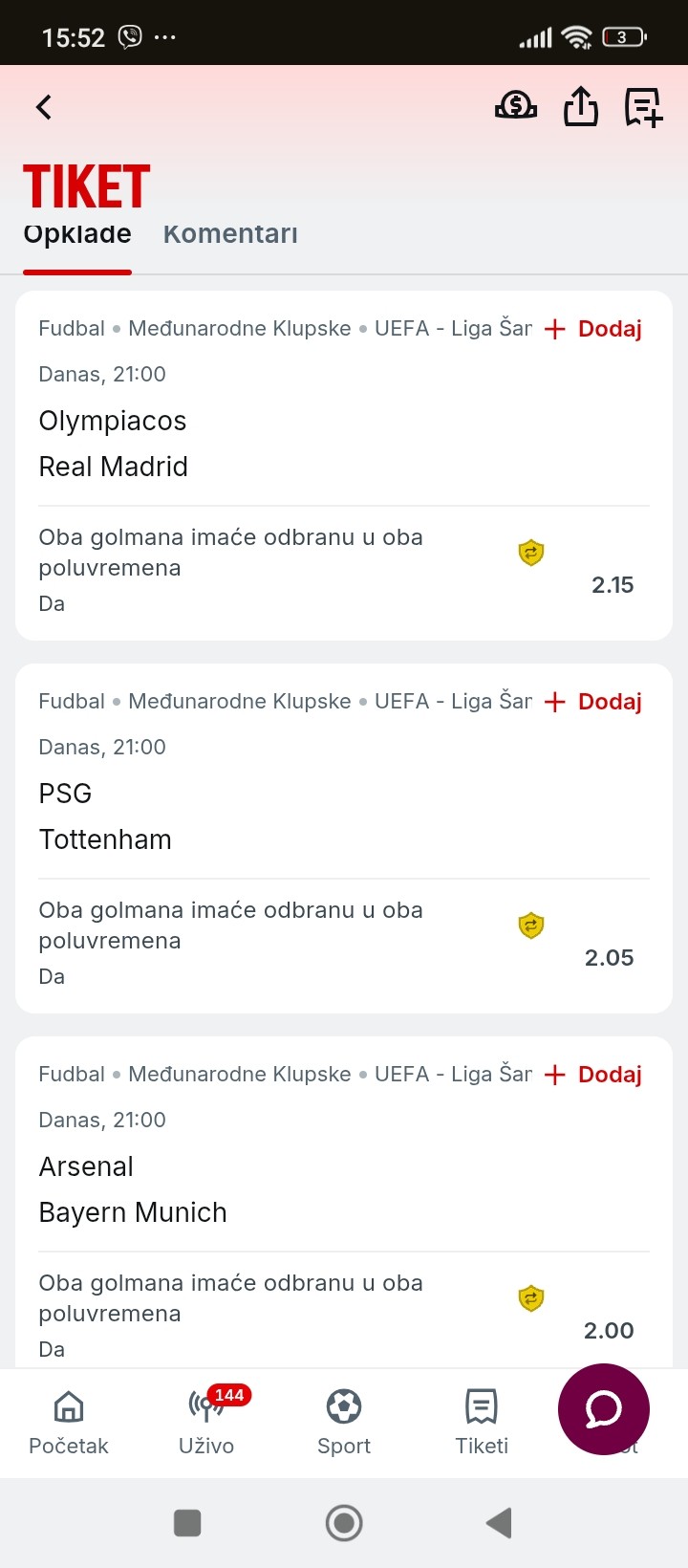Screen dimensions: 688x1568
Task: Open the Uživo live section
Action: tap(206, 1422)
